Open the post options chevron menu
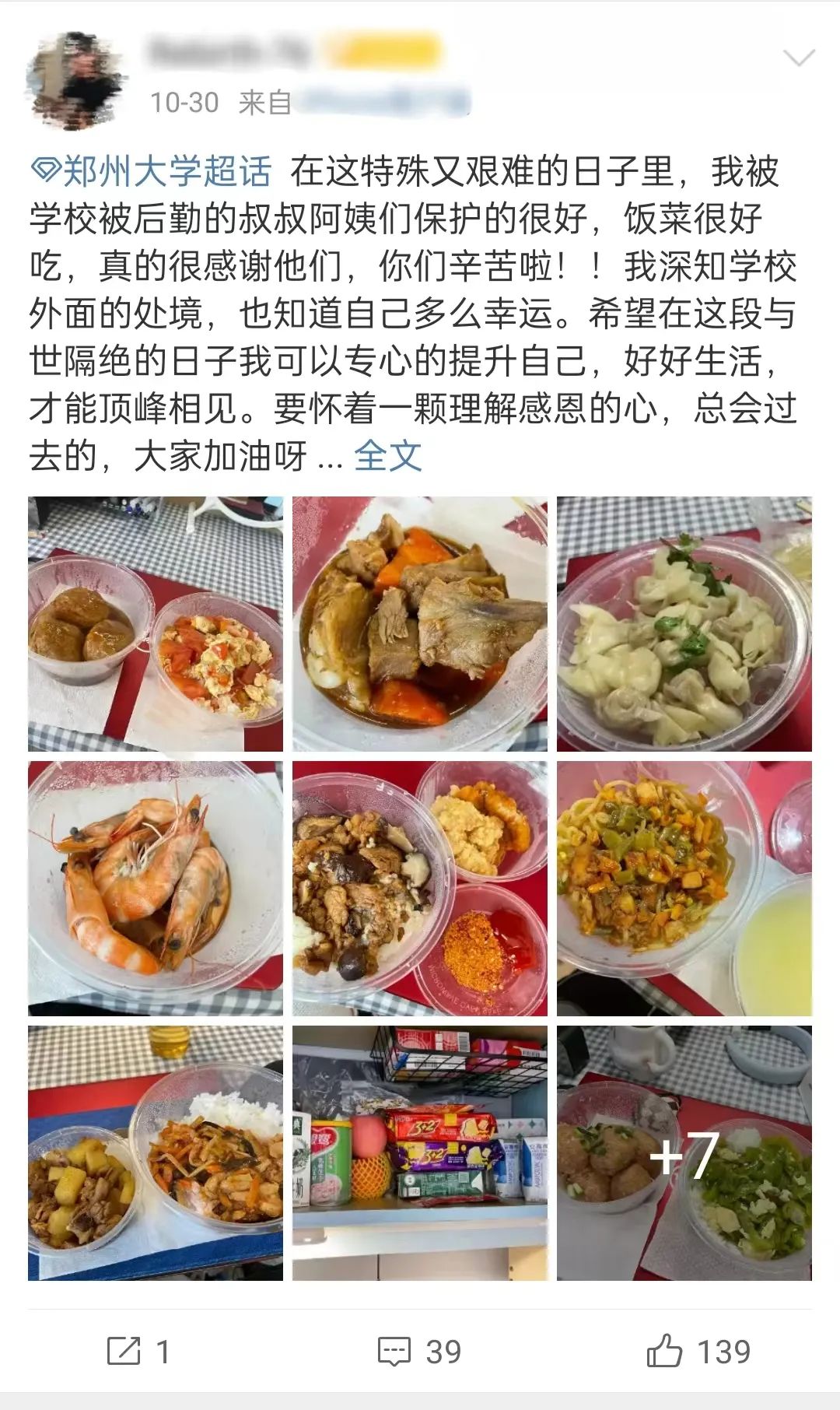Image resolution: width=840 pixels, height=1410 pixels. click(799, 58)
